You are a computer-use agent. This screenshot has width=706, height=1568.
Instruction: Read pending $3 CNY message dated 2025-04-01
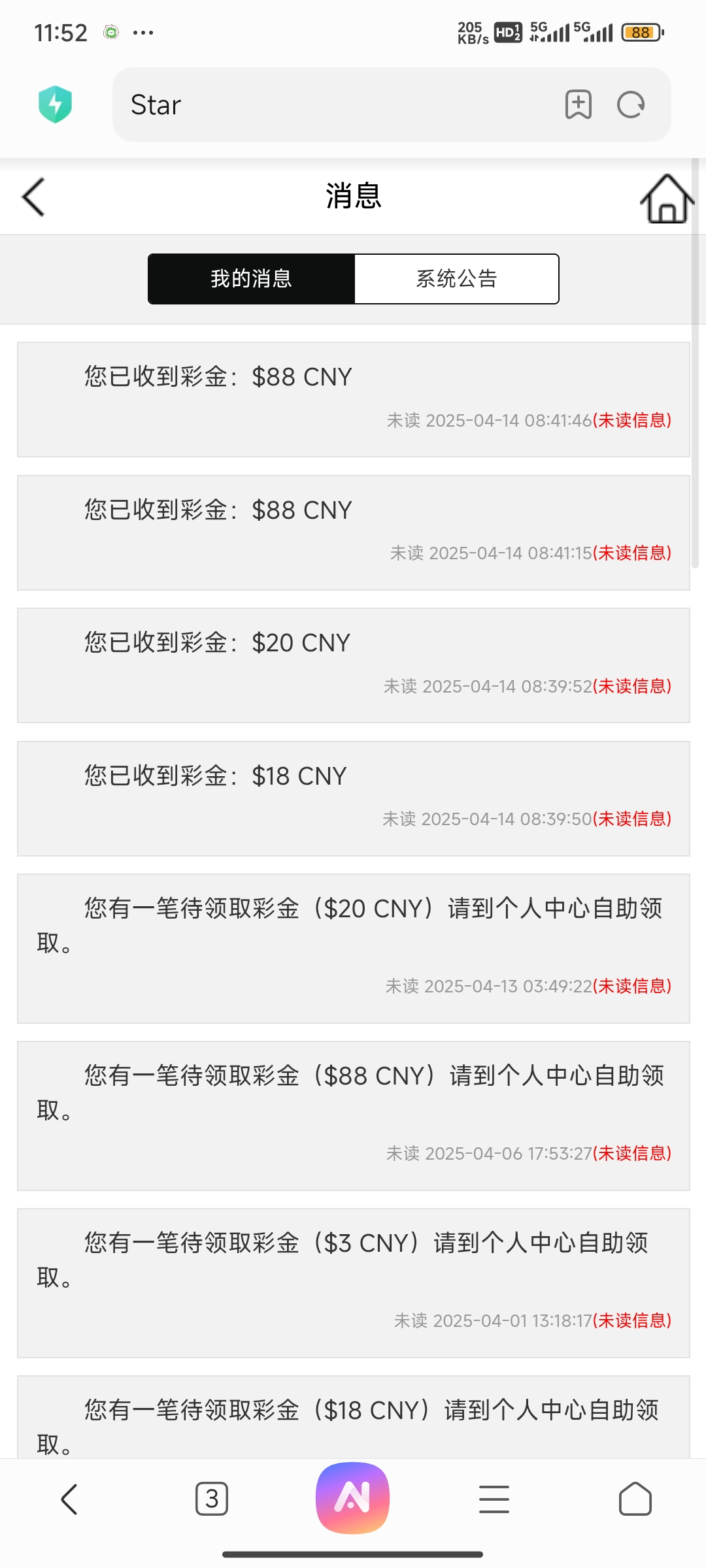coord(353,1282)
